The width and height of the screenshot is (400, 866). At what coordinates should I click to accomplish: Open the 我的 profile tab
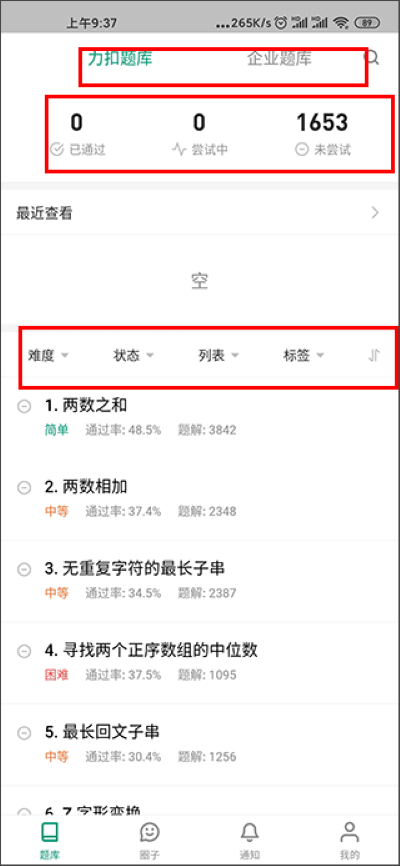(x=350, y=840)
